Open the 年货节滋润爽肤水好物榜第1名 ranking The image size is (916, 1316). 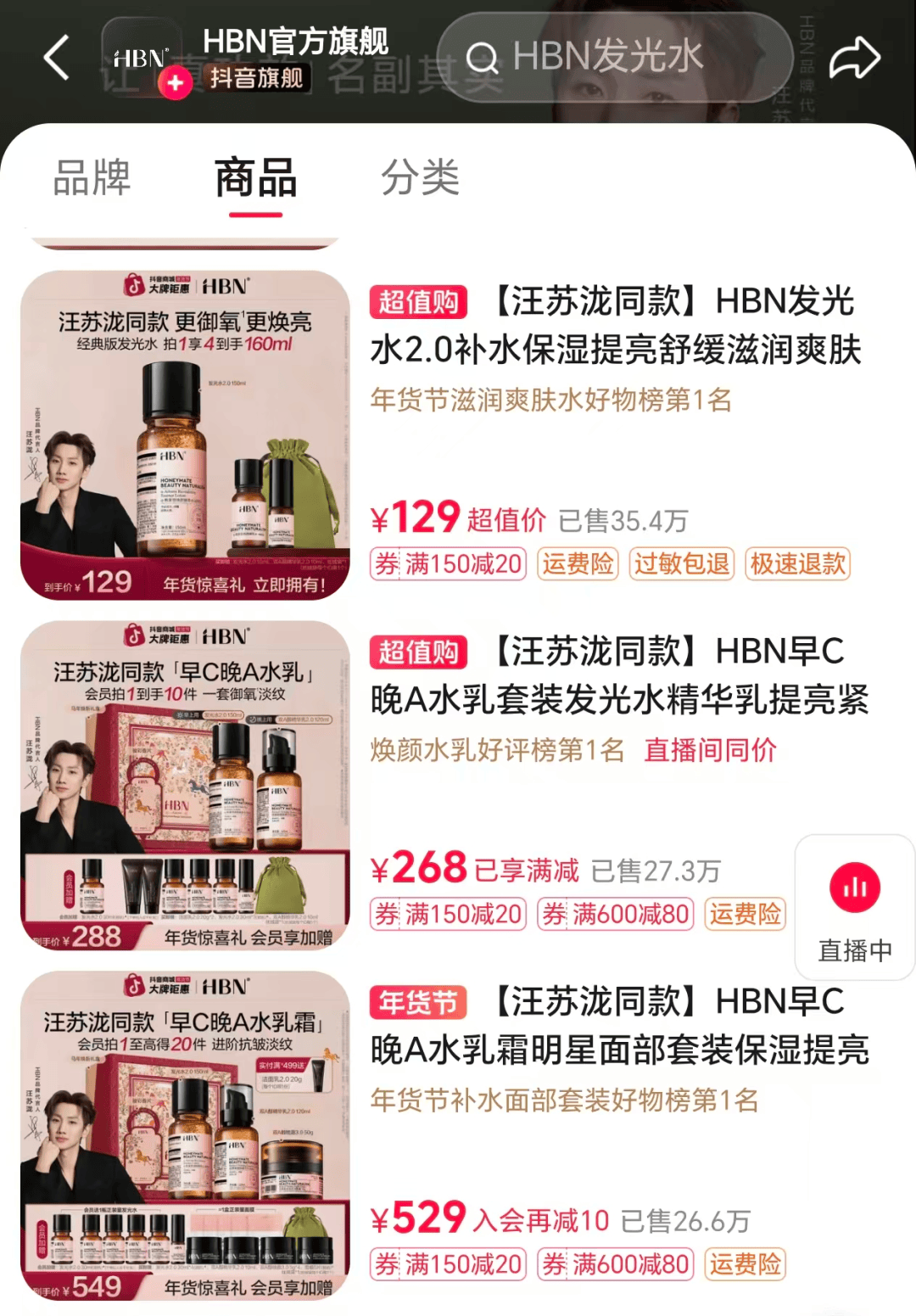click(550, 400)
